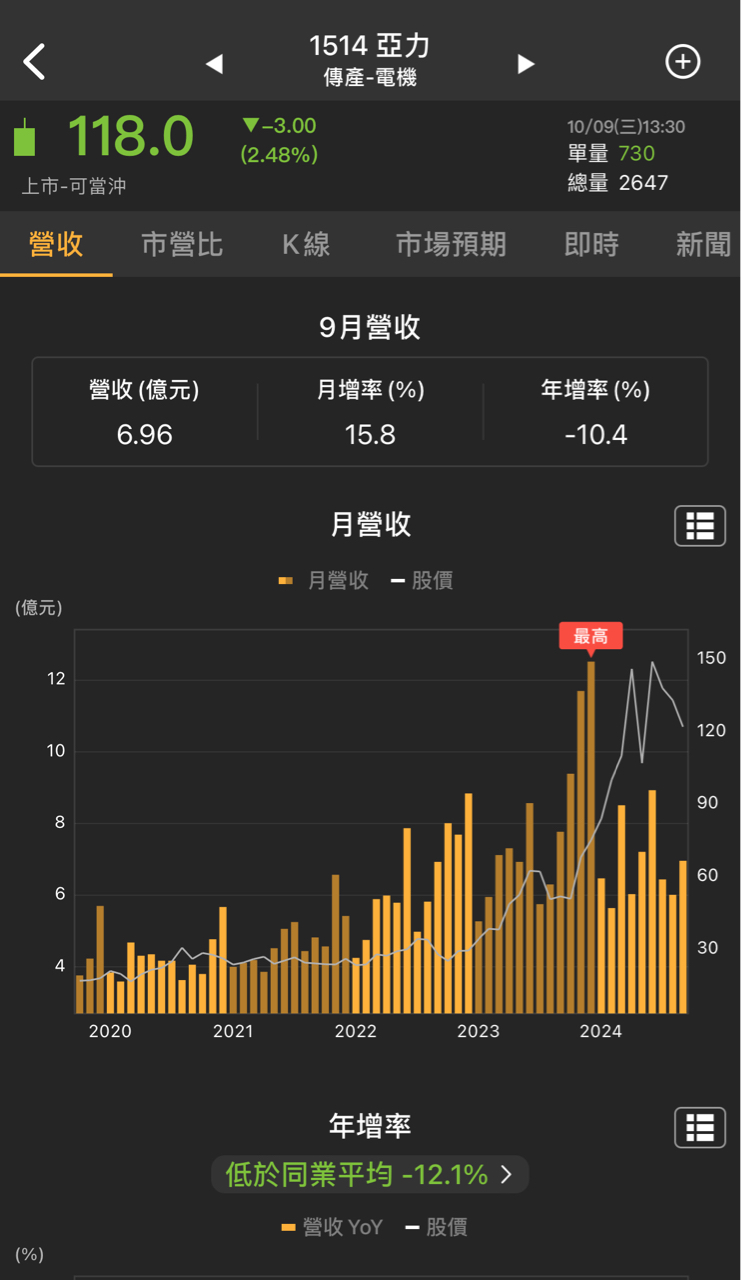This screenshot has height=1280, width=741.
Task: Switch to the 市營比 tab
Action: (x=182, y=244)
